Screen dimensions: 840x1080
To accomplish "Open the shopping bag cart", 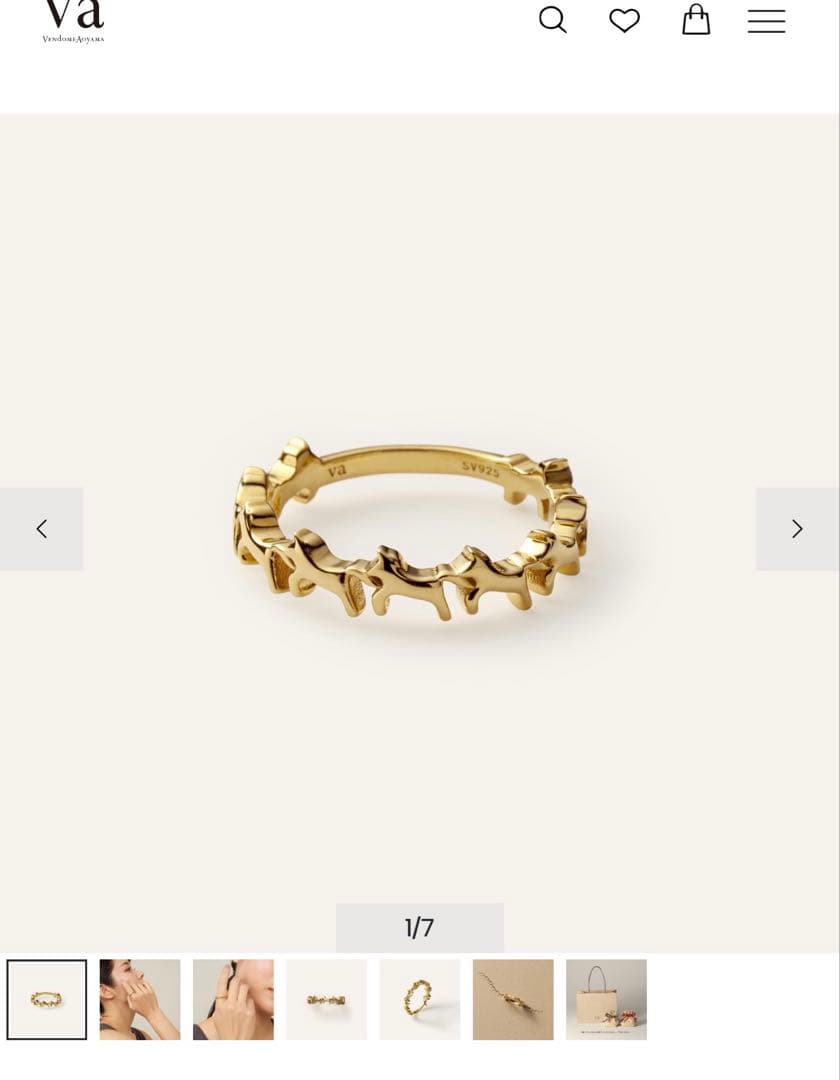I will (x=696, y=20).
